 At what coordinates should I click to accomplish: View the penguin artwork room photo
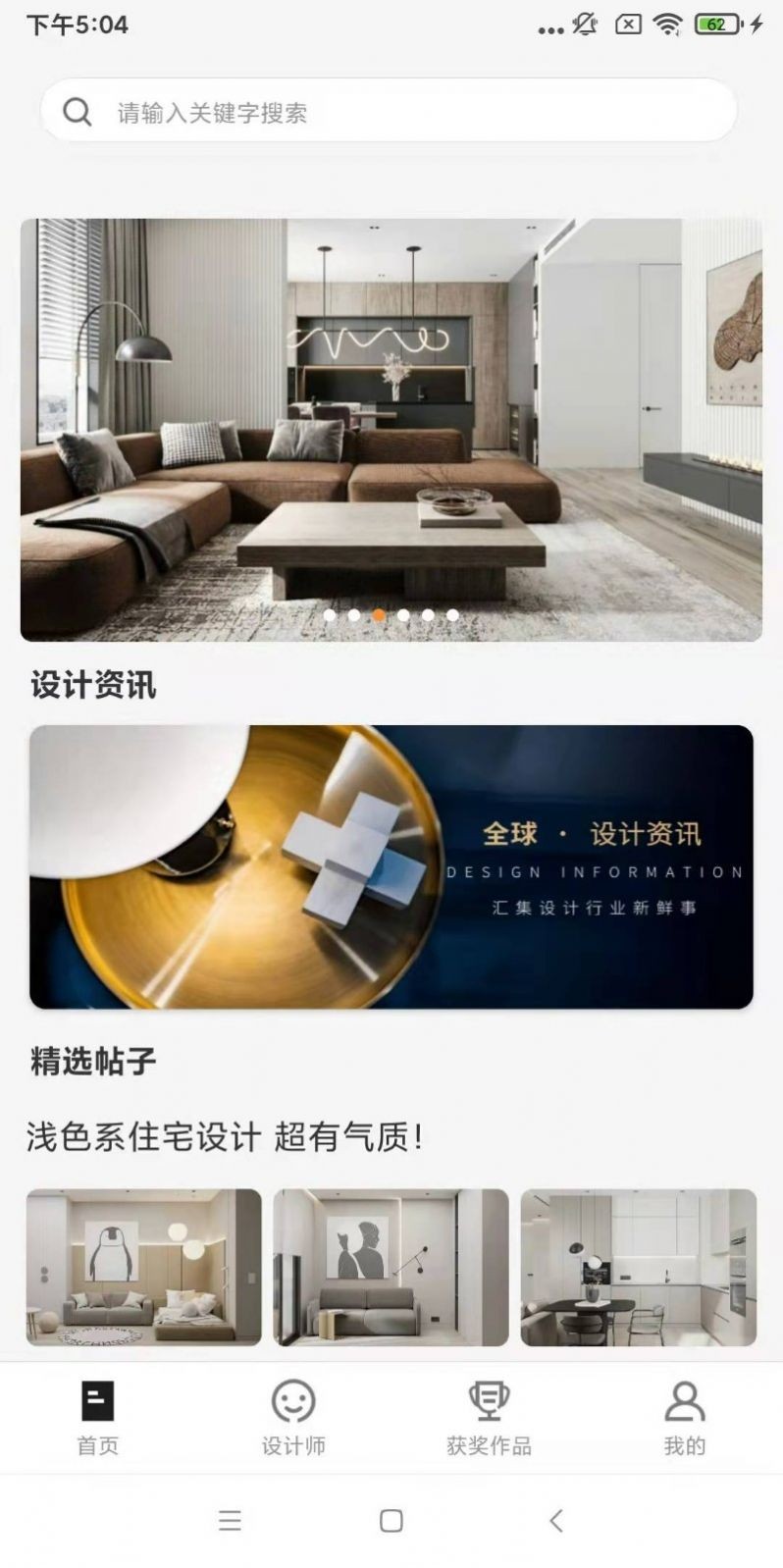[144, 1267]
